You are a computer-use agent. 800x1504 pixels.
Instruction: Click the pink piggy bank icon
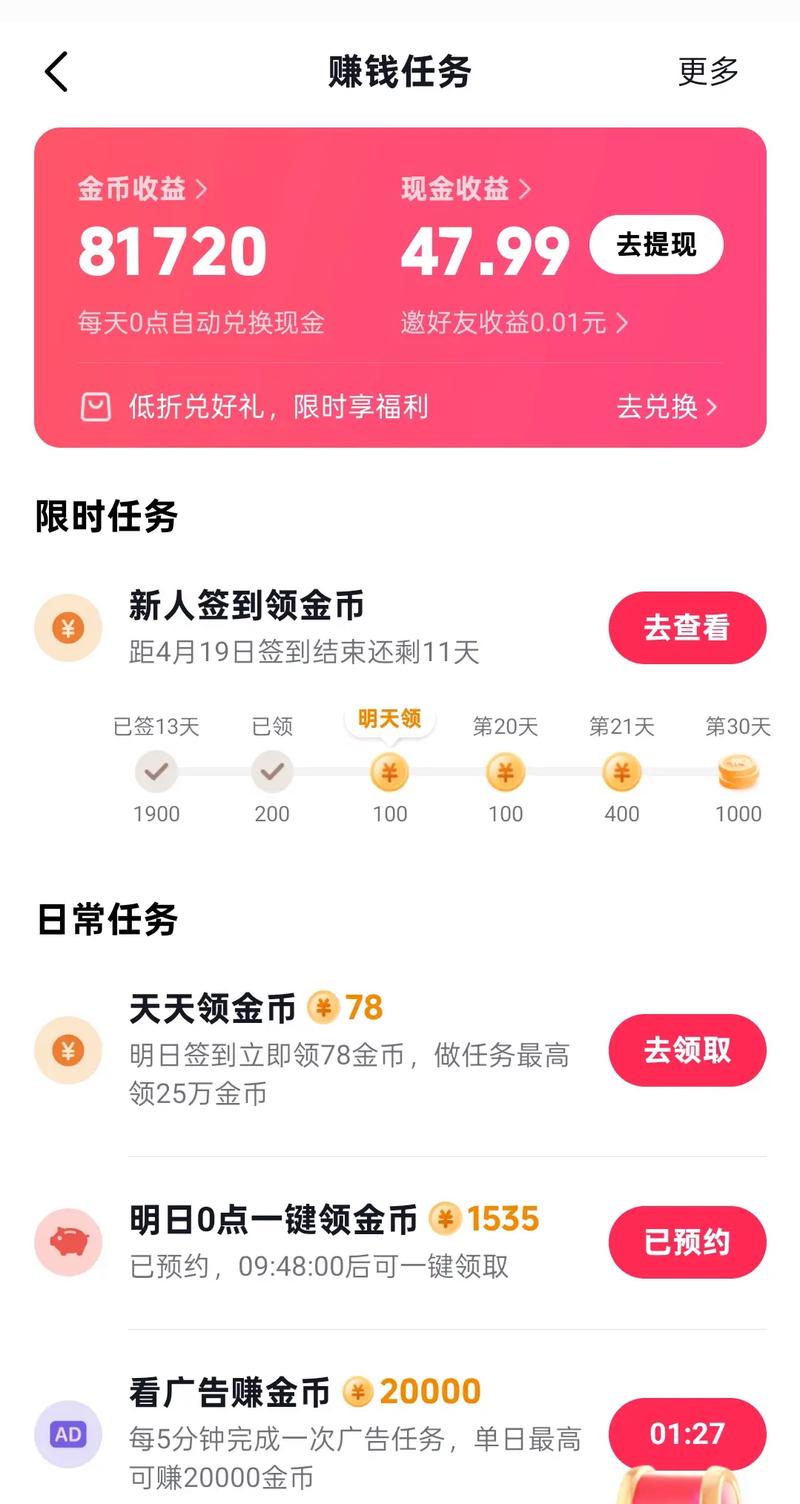(68, 1242)
